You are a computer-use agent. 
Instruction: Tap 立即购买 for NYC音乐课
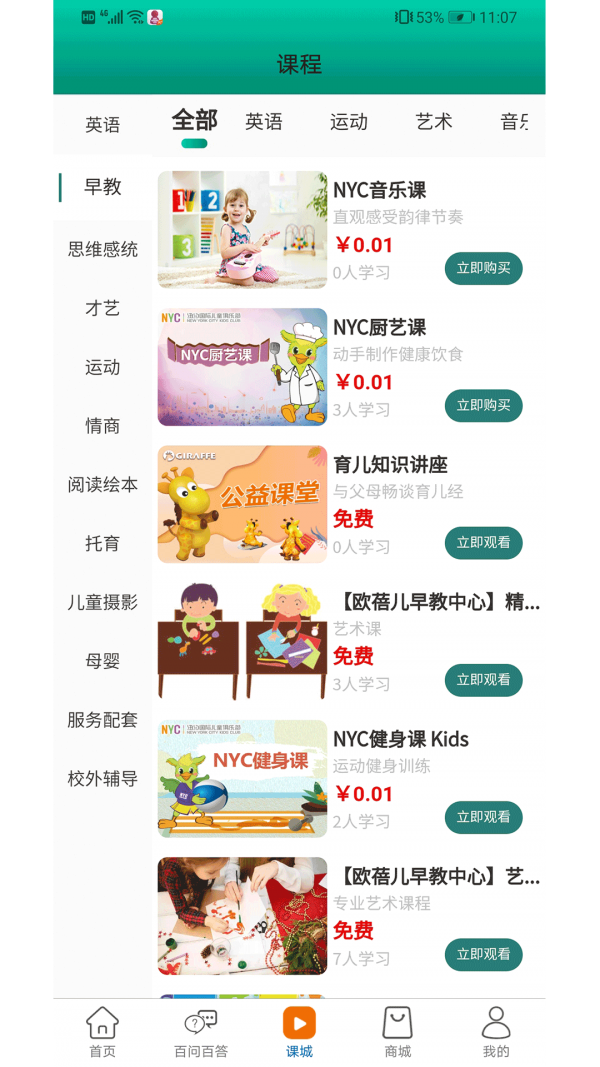click(x=483, y=268)
